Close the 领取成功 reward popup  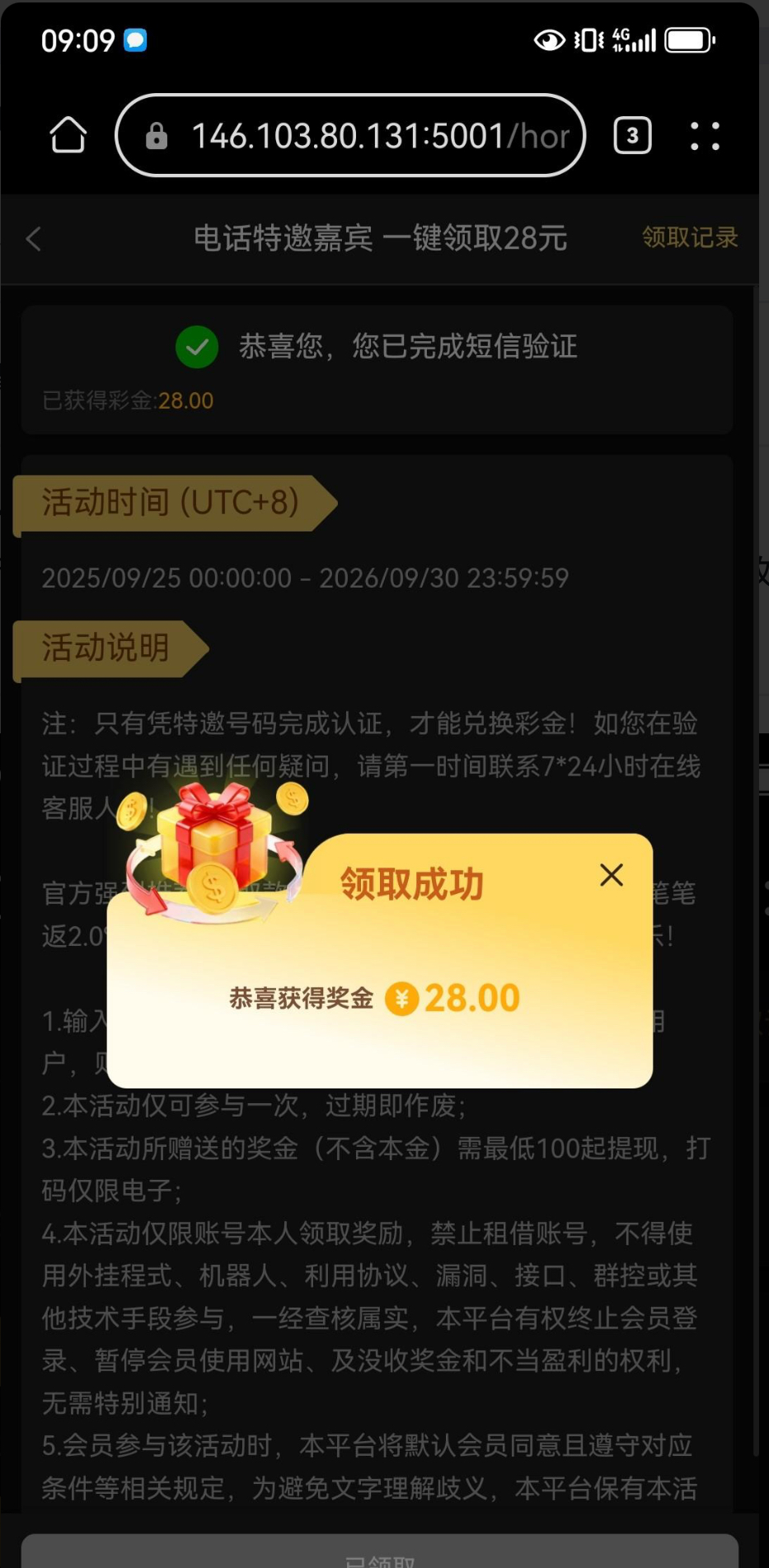click(611, 875)
